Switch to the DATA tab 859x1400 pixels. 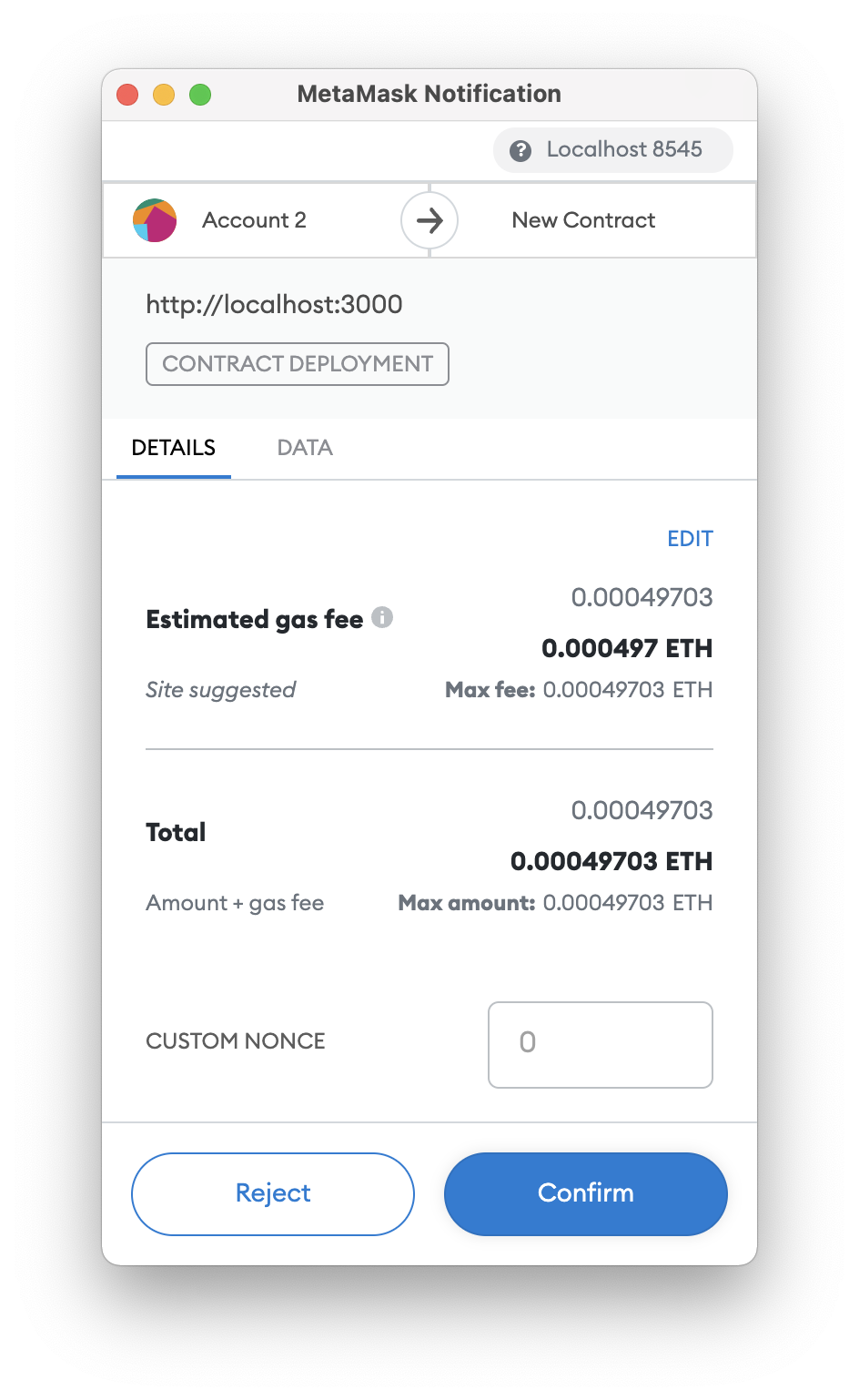305,448
